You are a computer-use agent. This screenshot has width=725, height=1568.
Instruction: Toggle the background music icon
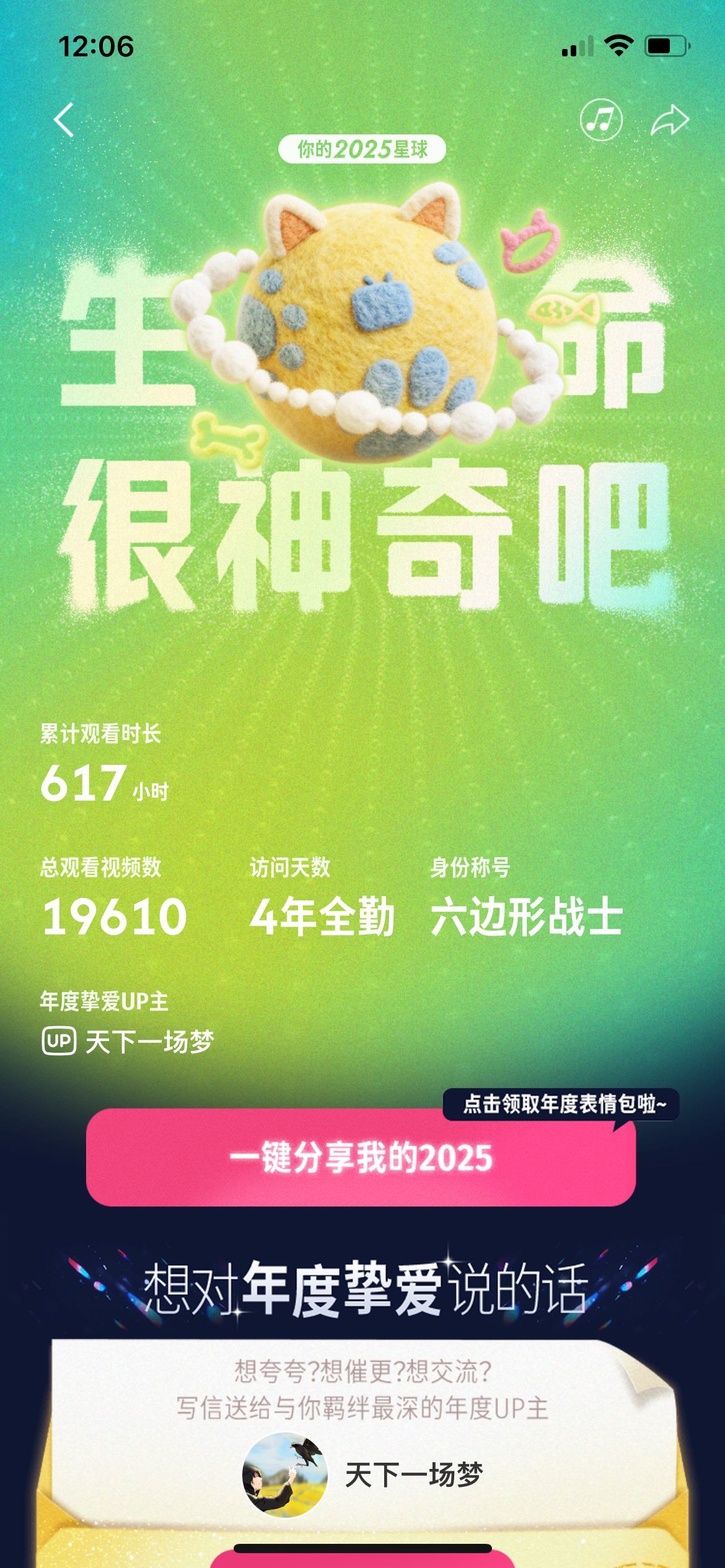[600, 120]
